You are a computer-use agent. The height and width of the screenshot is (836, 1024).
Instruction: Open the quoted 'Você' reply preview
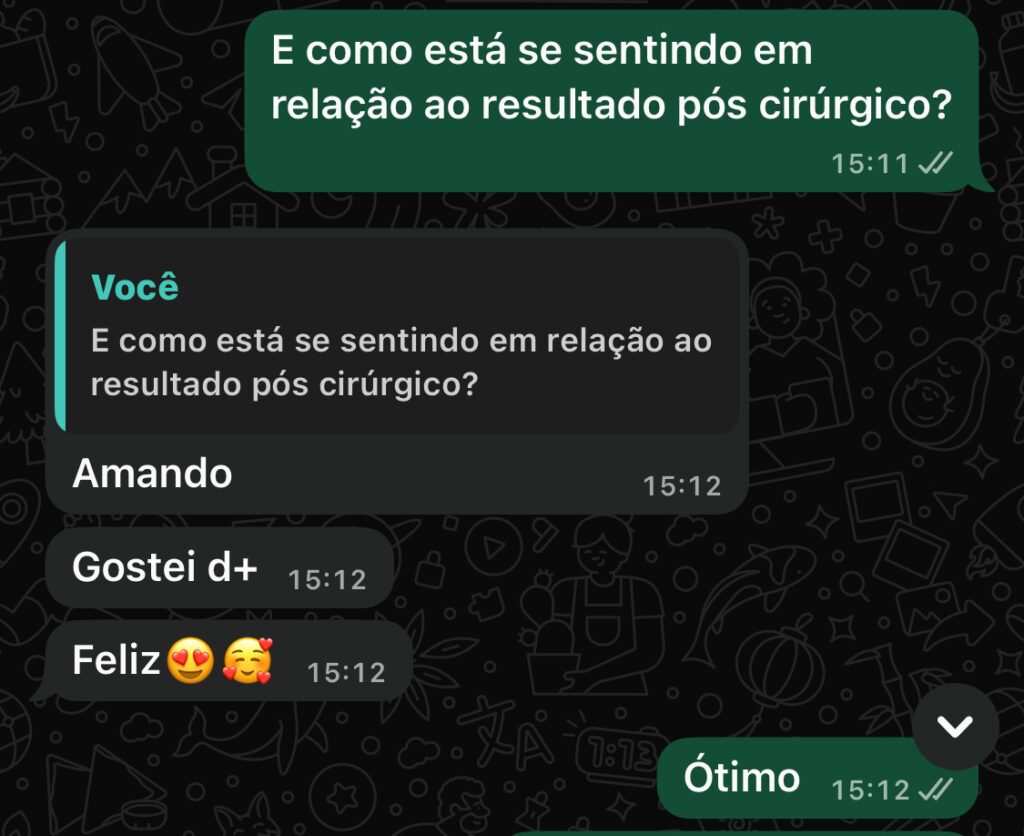pyautogui.click(x=398, y=336)
